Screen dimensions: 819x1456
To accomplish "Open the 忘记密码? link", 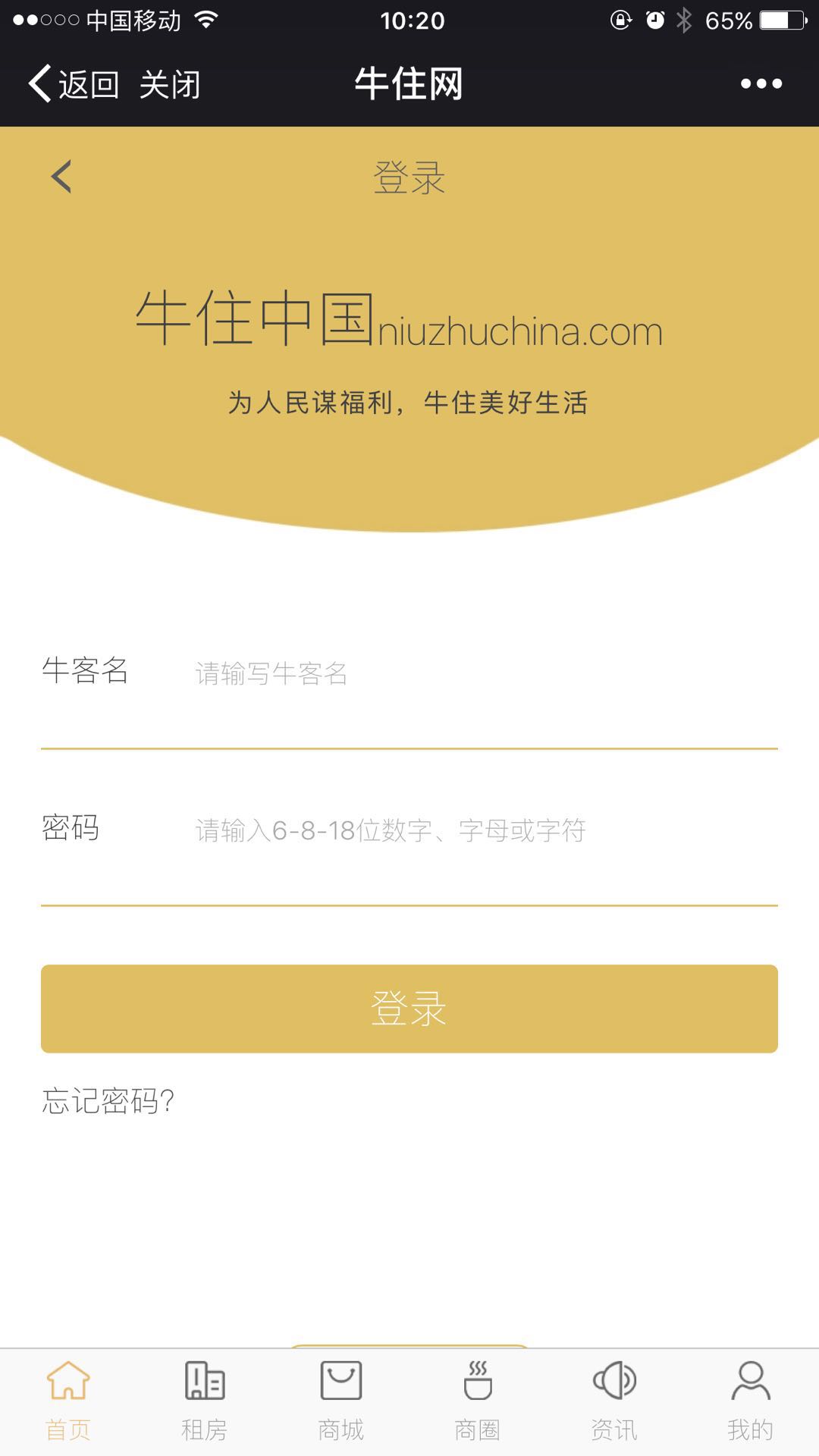I will pyautogui.click(x=108, y=1101).
